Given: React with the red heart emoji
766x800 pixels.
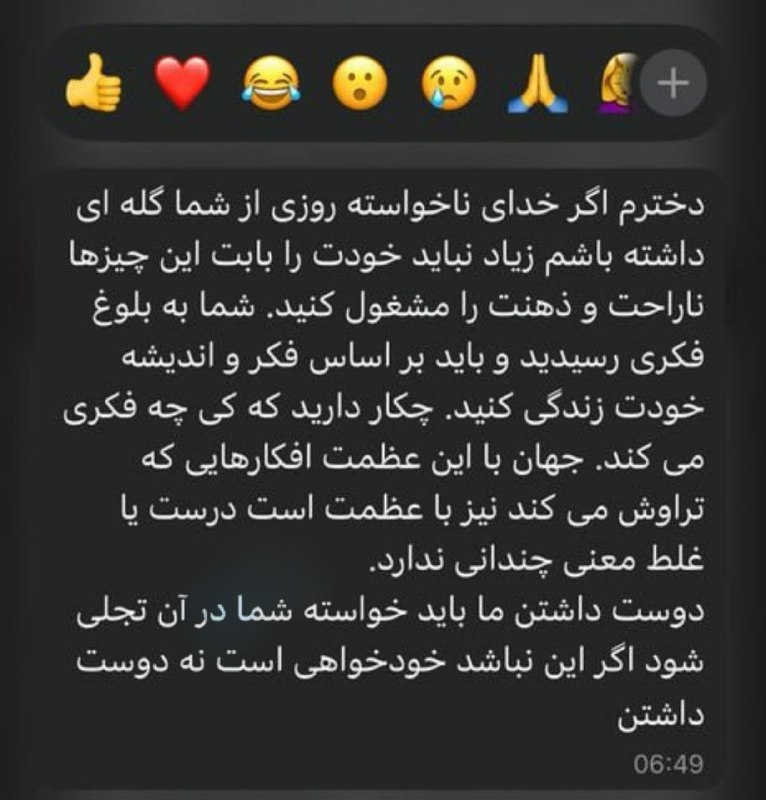Looking at the screenshot, I should click(x=184, y=84).
